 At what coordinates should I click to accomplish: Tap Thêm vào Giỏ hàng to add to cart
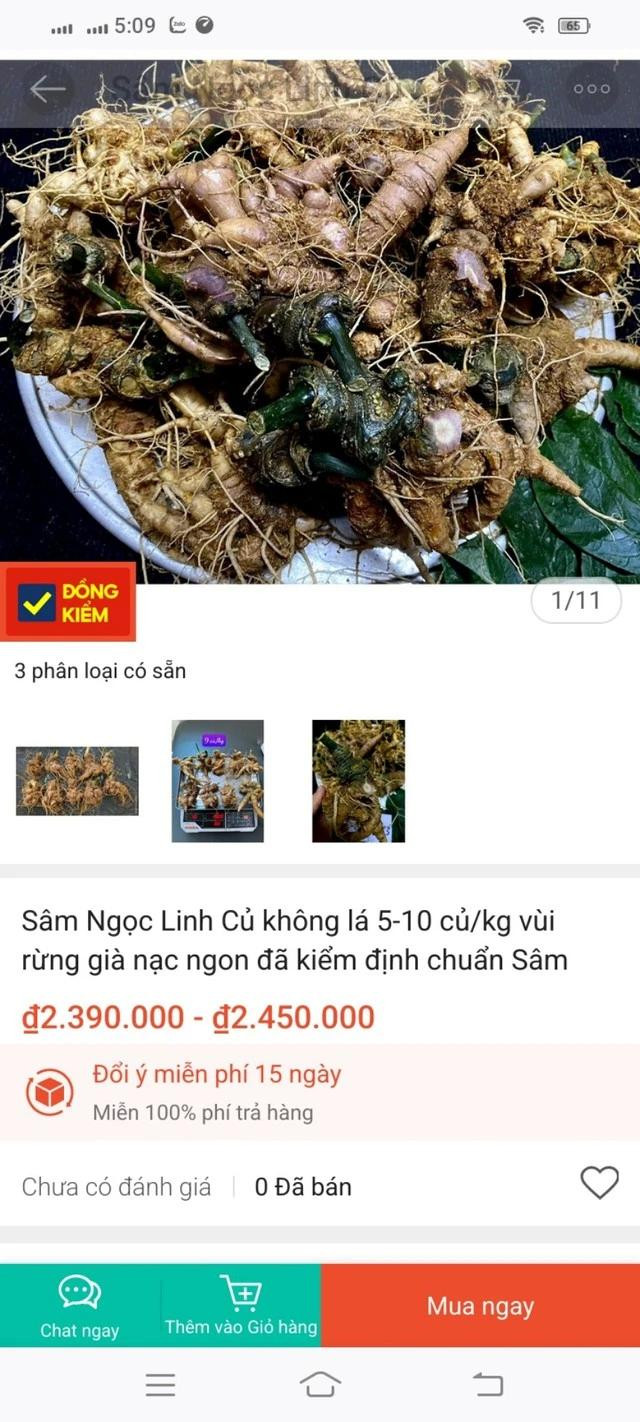coord(241,1305)
